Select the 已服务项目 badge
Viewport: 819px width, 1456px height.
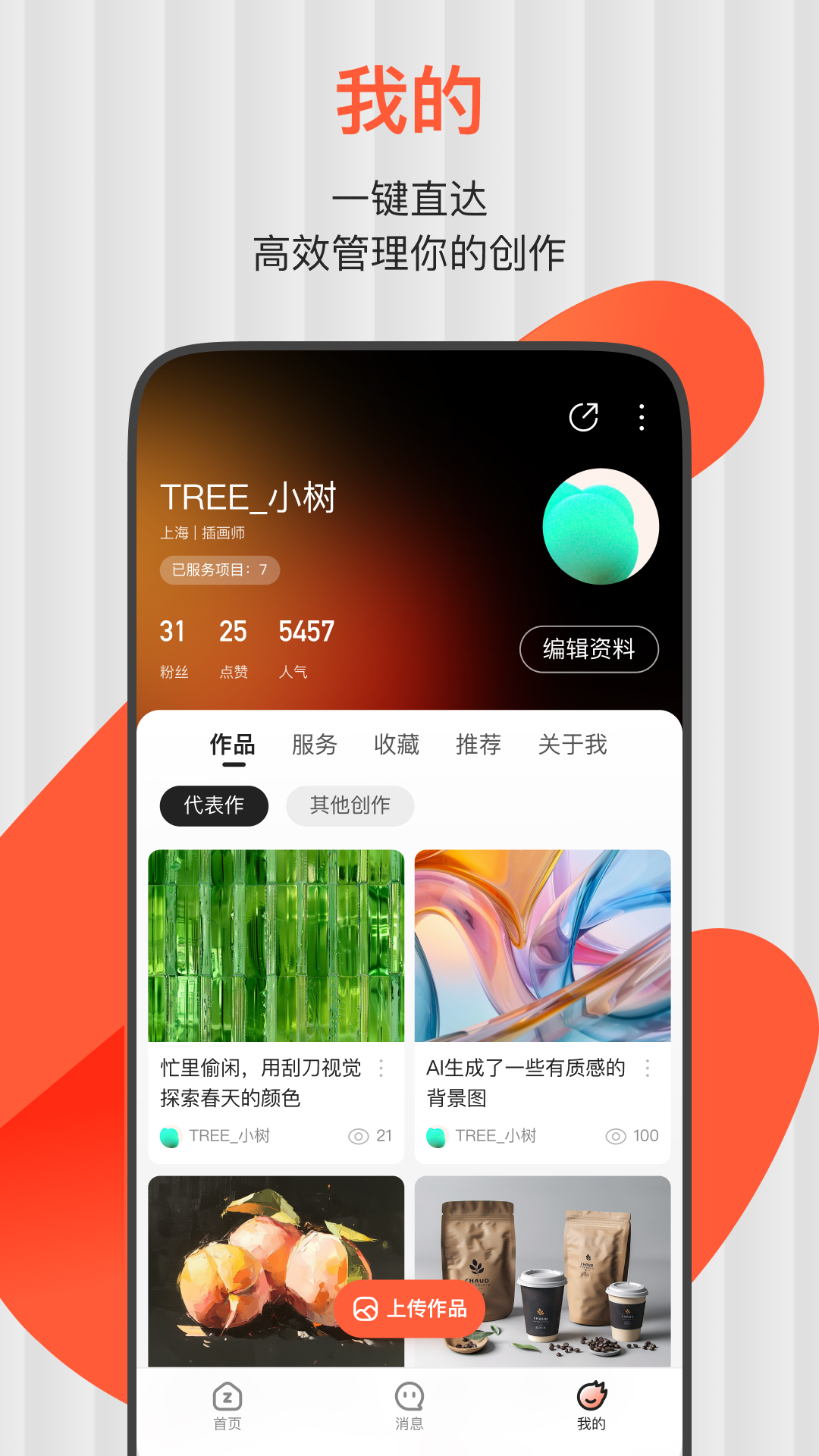pyautogui.click(x=219, y=570)
